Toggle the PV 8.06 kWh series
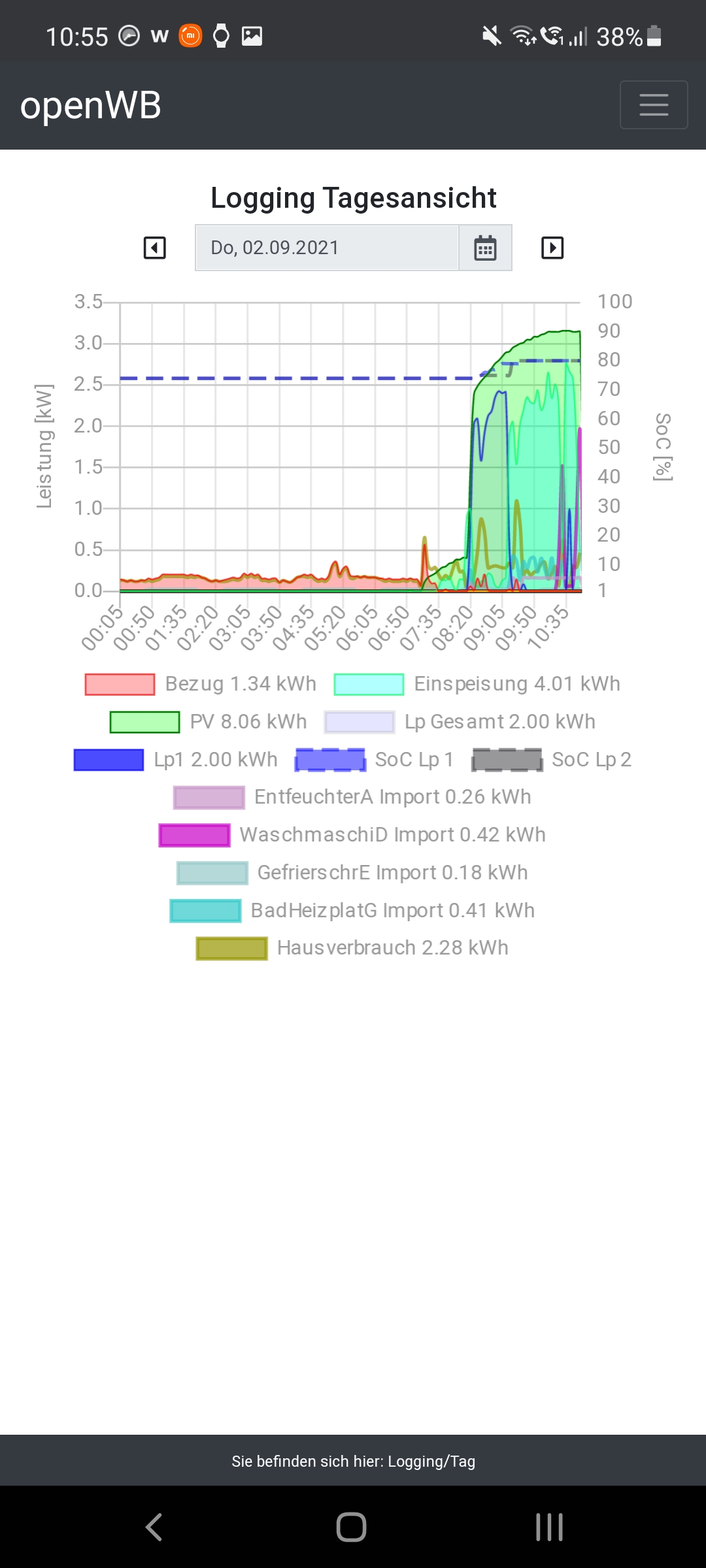 click(209, 722)
